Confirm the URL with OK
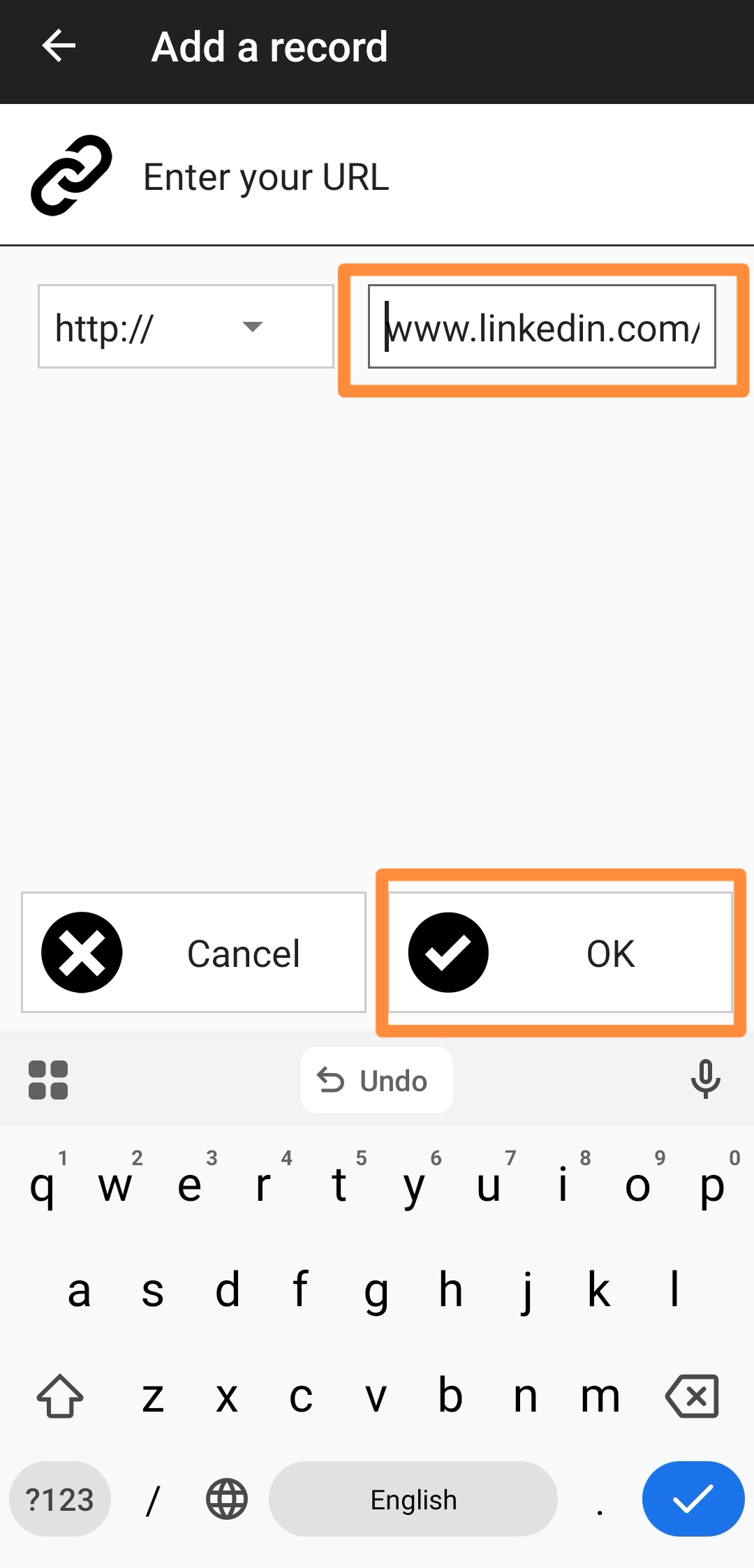This screenshot has width=754, height=1568. [x=560, y=952]
